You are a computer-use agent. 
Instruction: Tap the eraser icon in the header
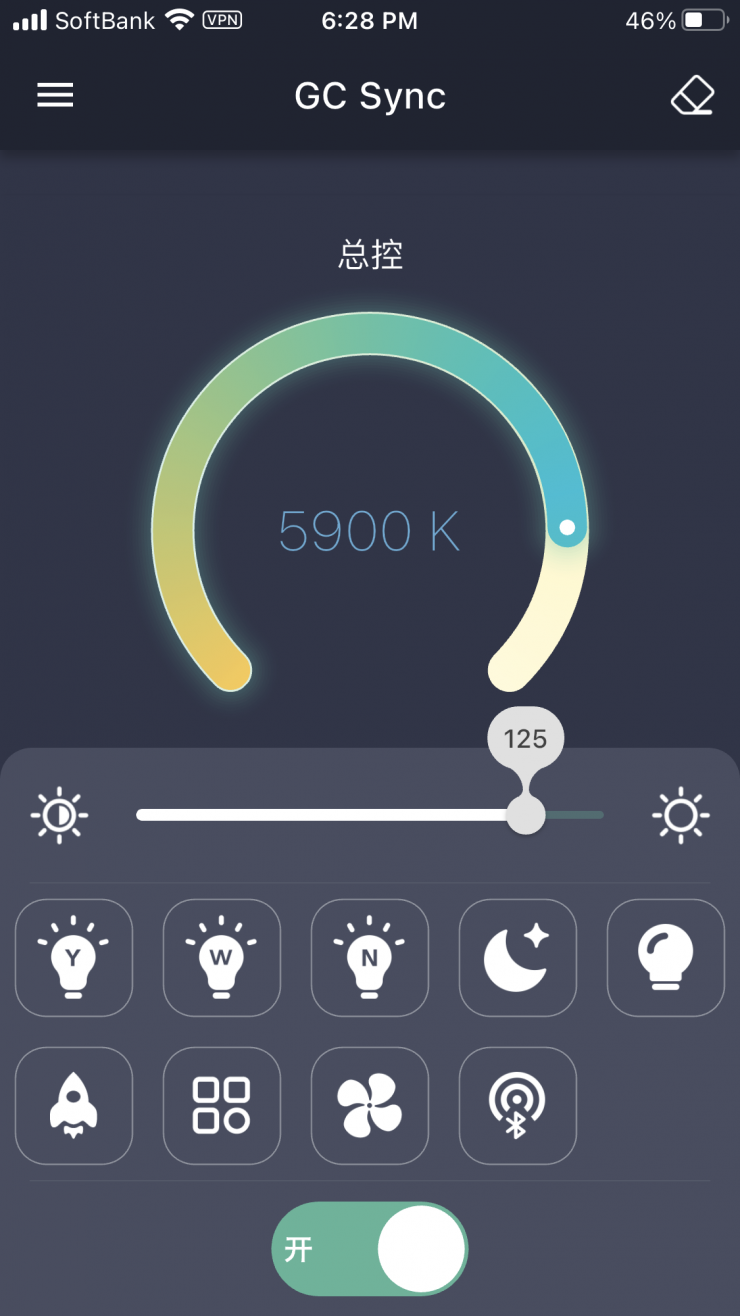tap(692, 96)
